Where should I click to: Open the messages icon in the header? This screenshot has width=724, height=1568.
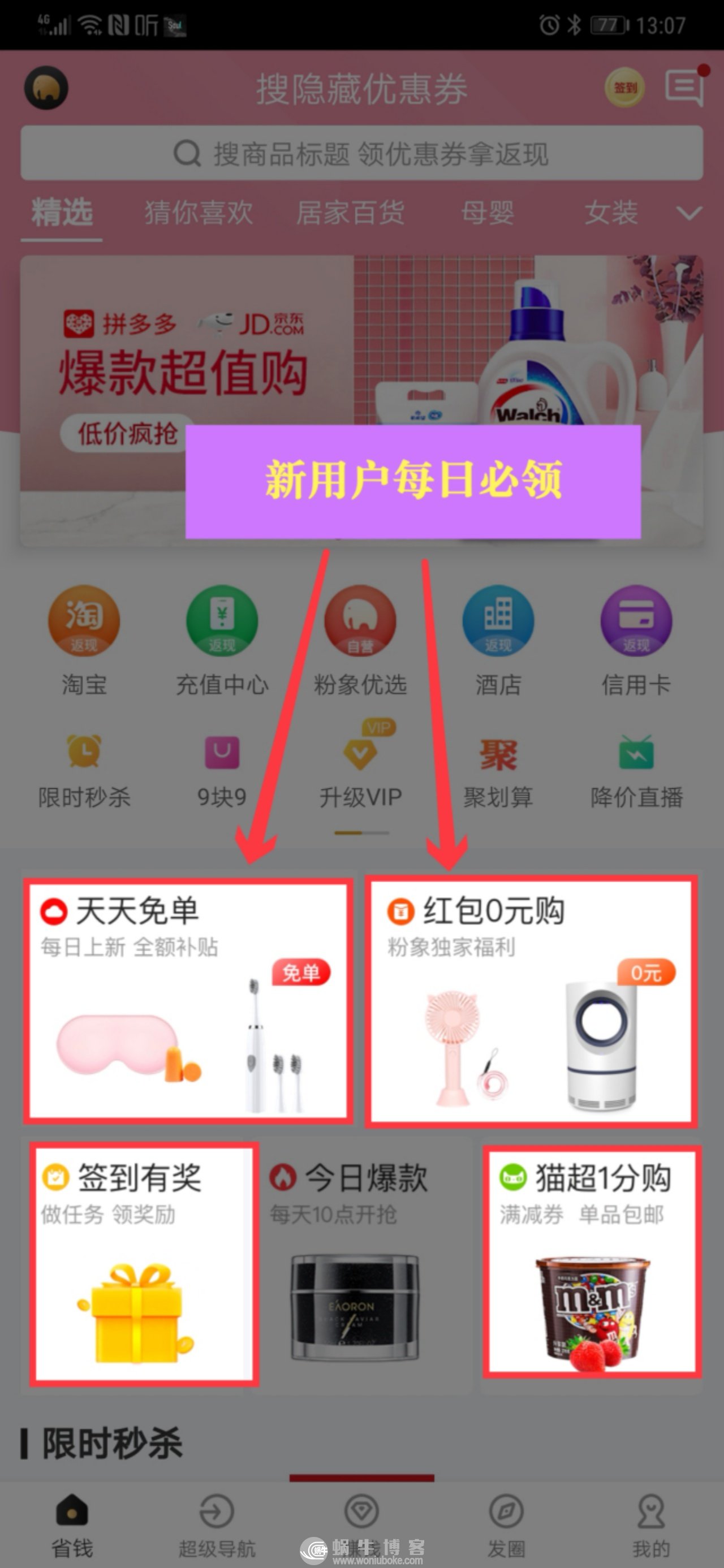[x=684, y=88]
